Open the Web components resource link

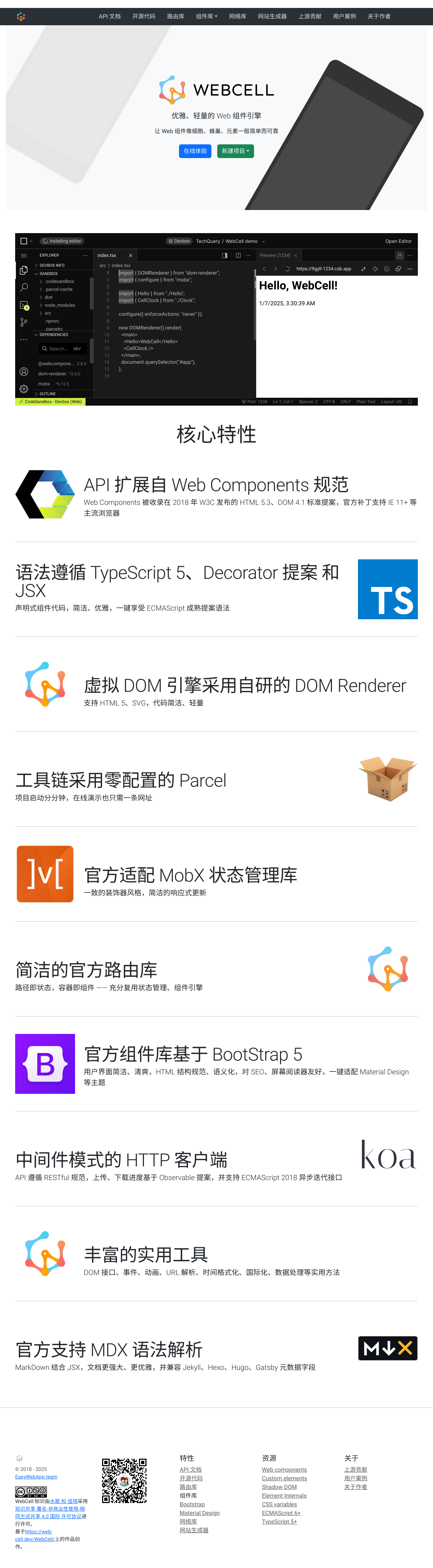(x=284, y=1469)
